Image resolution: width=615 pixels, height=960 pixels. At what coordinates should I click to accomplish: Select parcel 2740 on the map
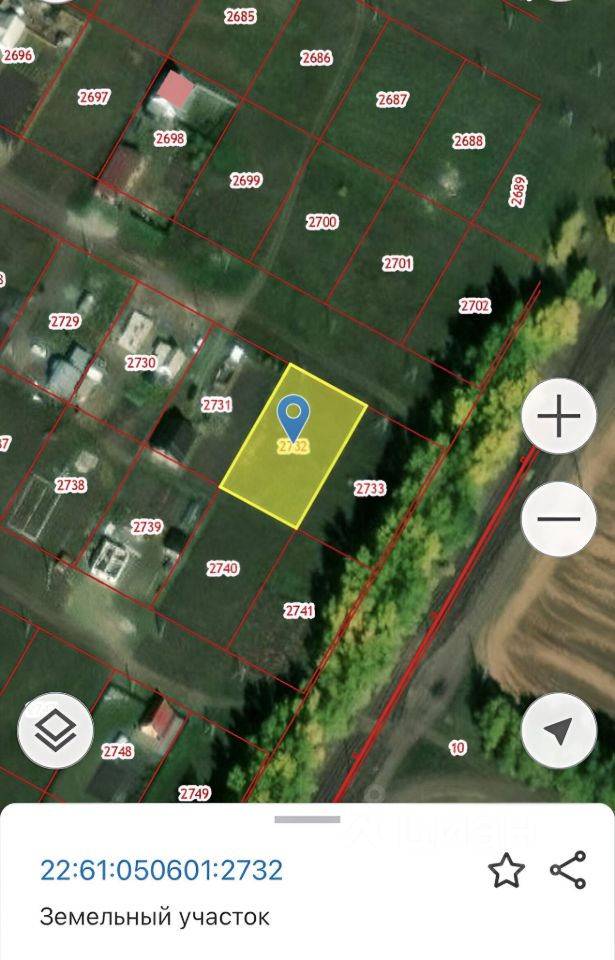pos(223,568)
